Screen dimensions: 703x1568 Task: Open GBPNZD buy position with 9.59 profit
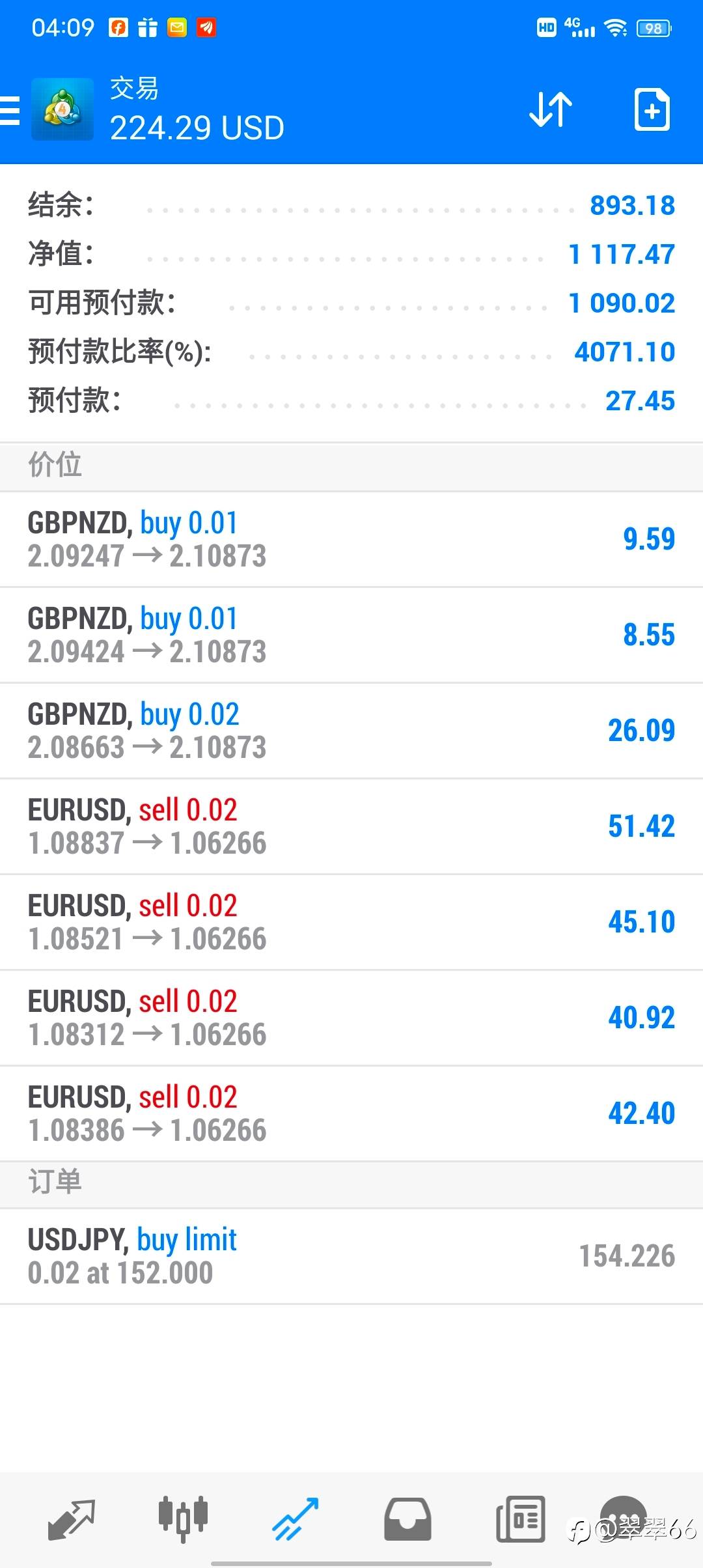[351, 539]
